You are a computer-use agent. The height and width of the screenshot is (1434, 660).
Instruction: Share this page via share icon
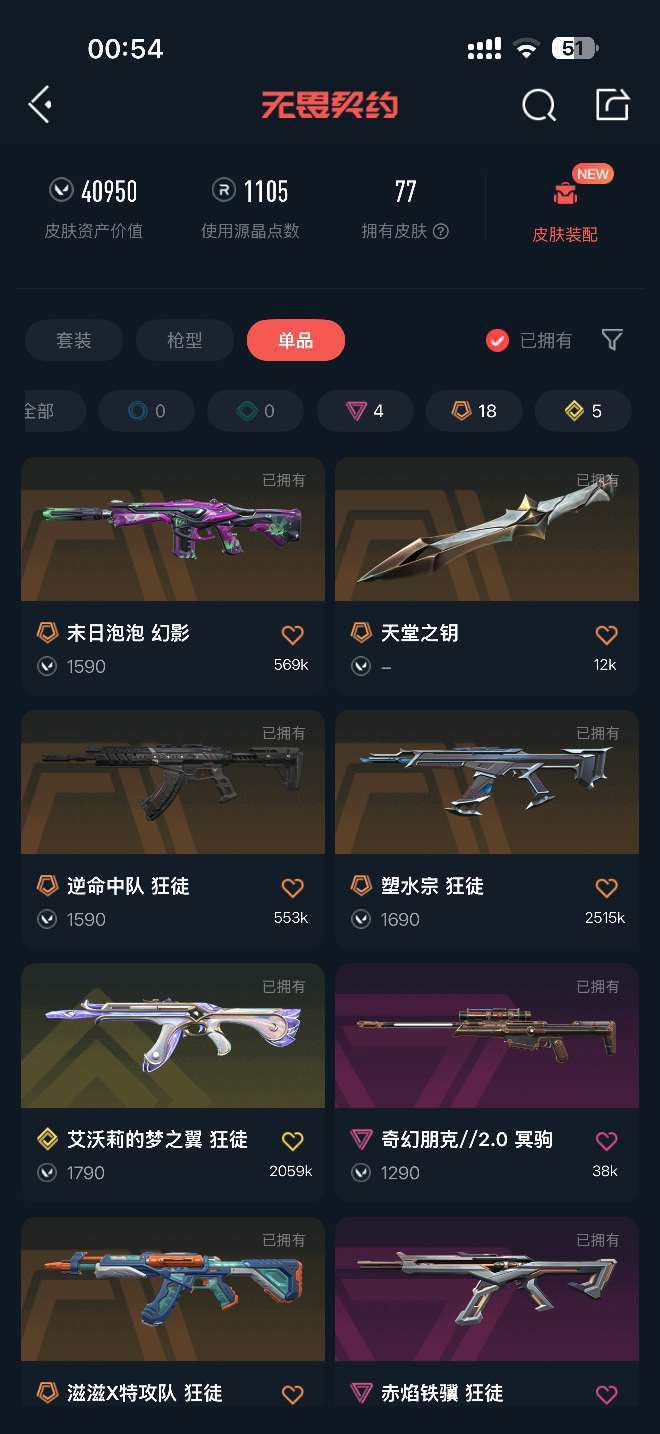point(612,104)
